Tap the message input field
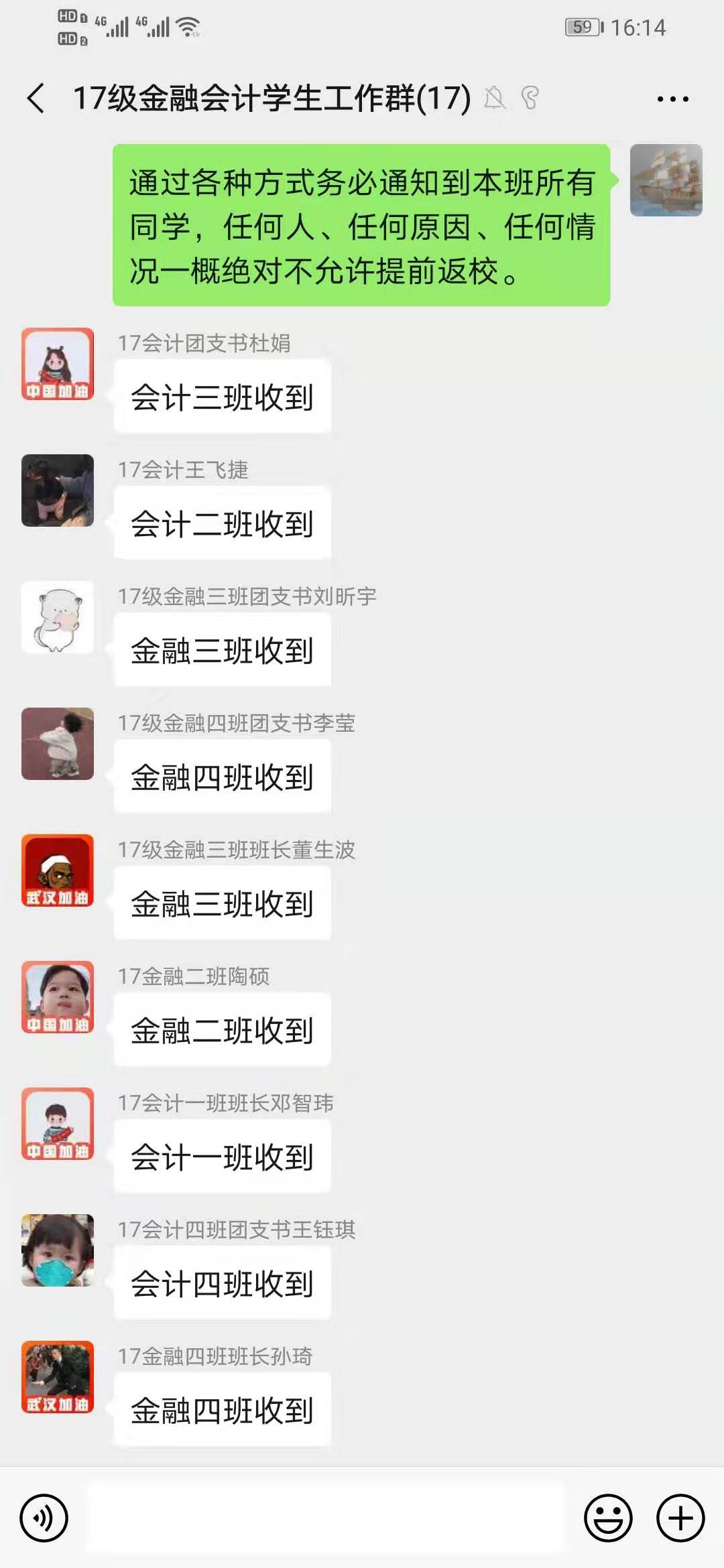 (325, 1518)
